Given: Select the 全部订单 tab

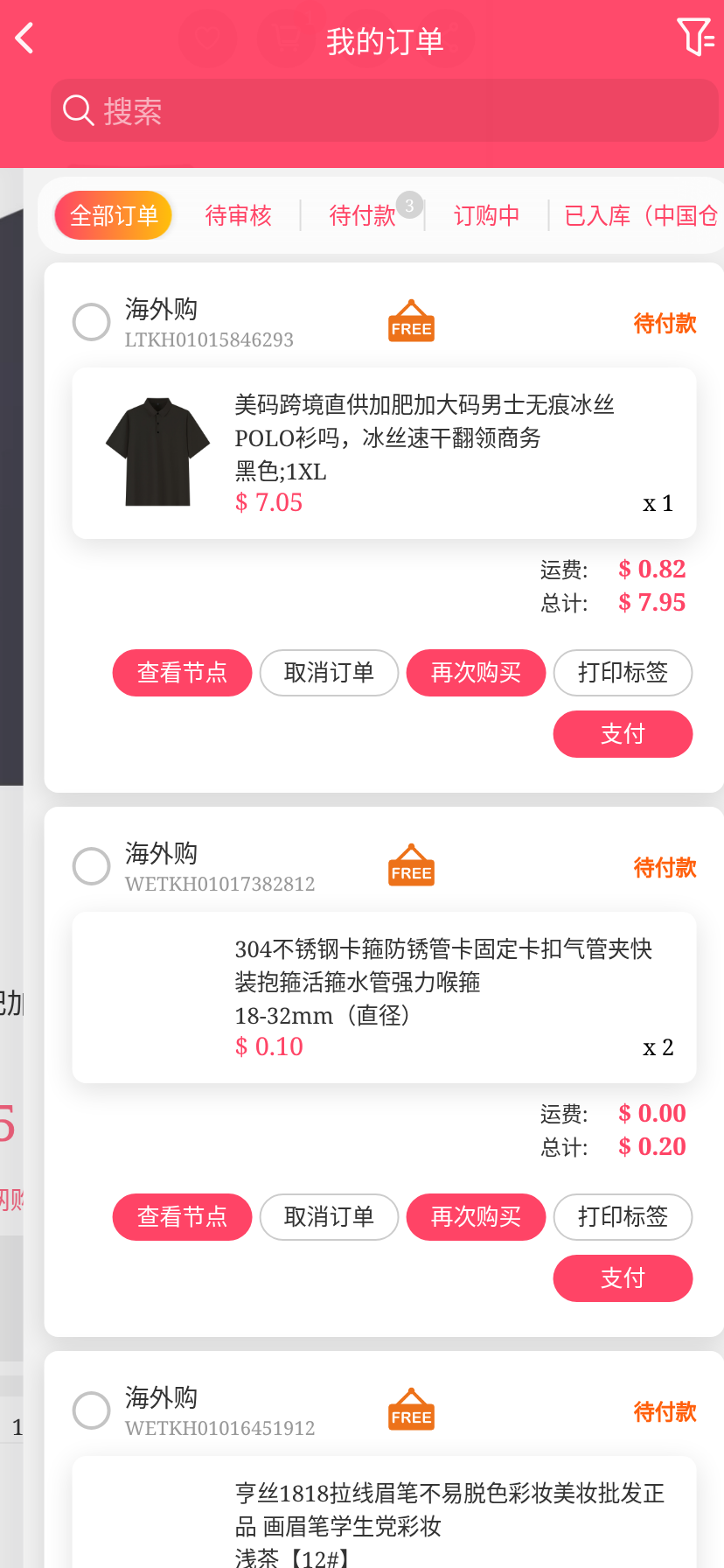Looking at the screenshot, I should (114, 215).
